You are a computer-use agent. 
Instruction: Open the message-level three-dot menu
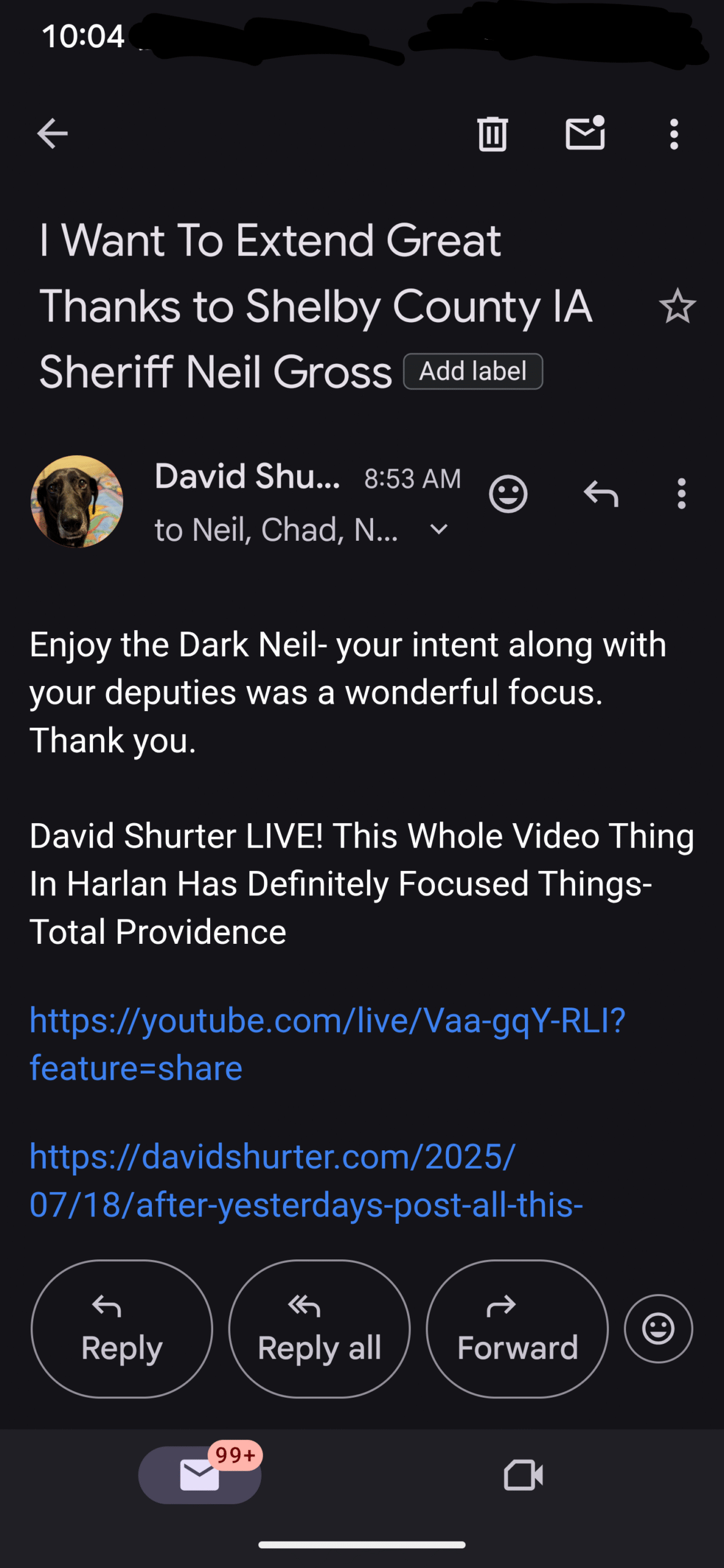pos(681,494)
